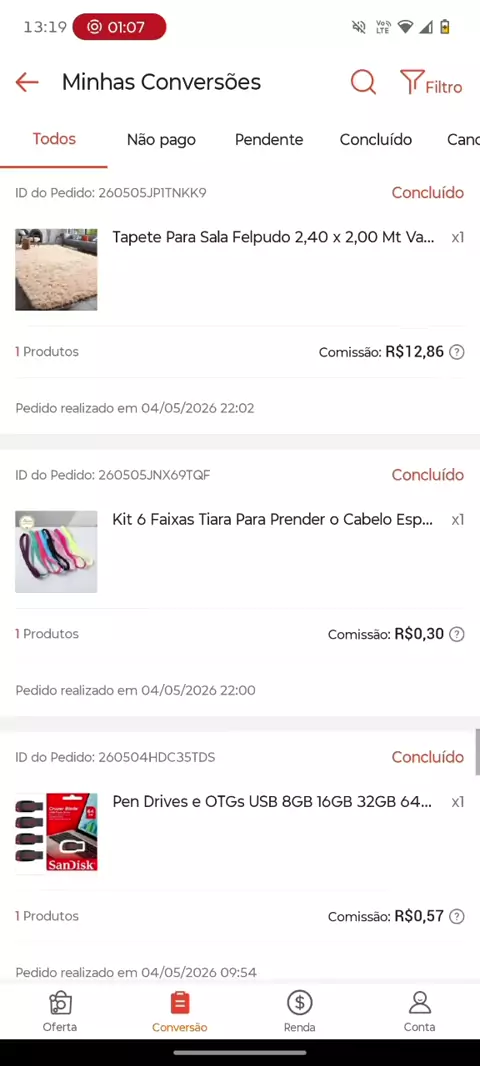This screenshot has width=480, height=1066.
Task: Go to the Oferta section
Action: [x=60, y=1012]
